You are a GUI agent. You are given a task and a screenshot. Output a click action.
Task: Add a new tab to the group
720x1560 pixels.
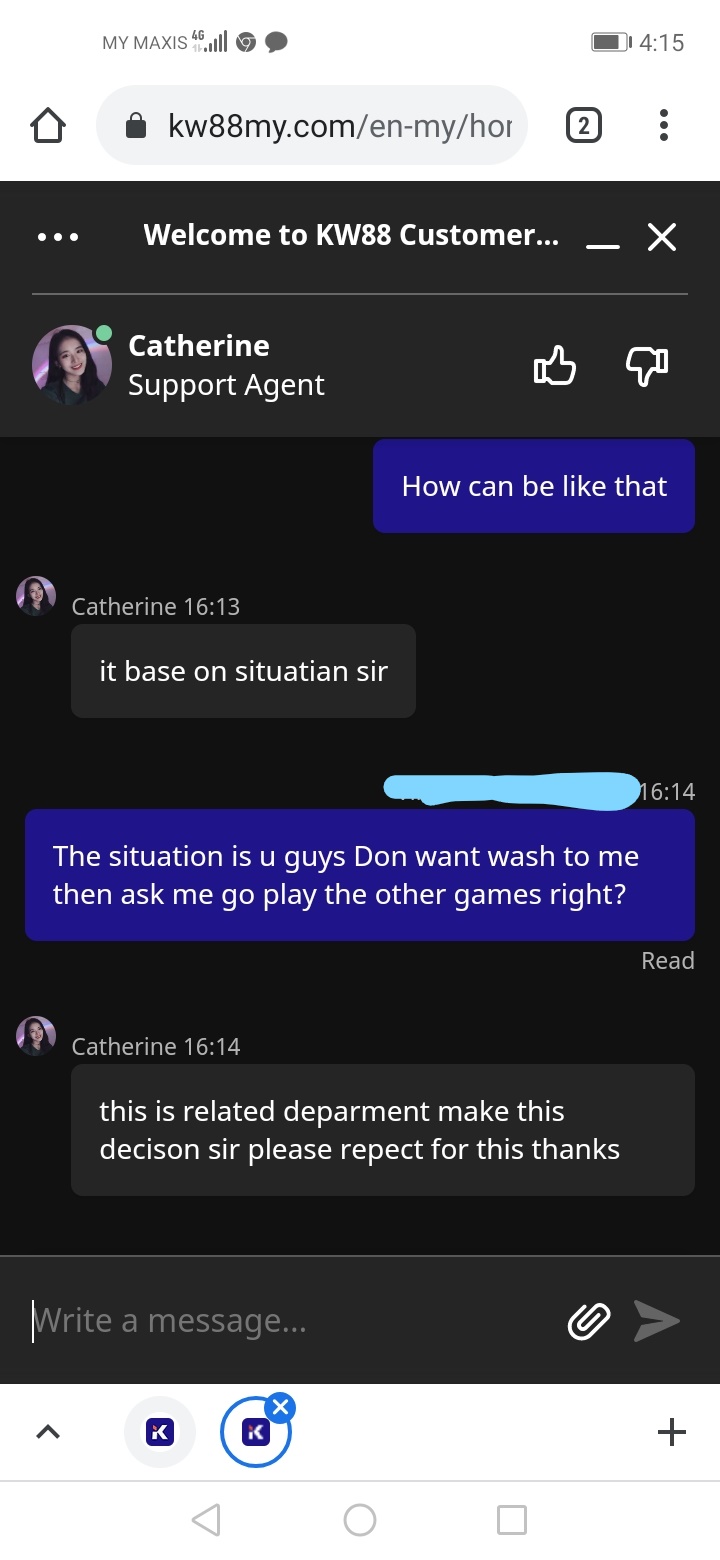pos(672,1432)
